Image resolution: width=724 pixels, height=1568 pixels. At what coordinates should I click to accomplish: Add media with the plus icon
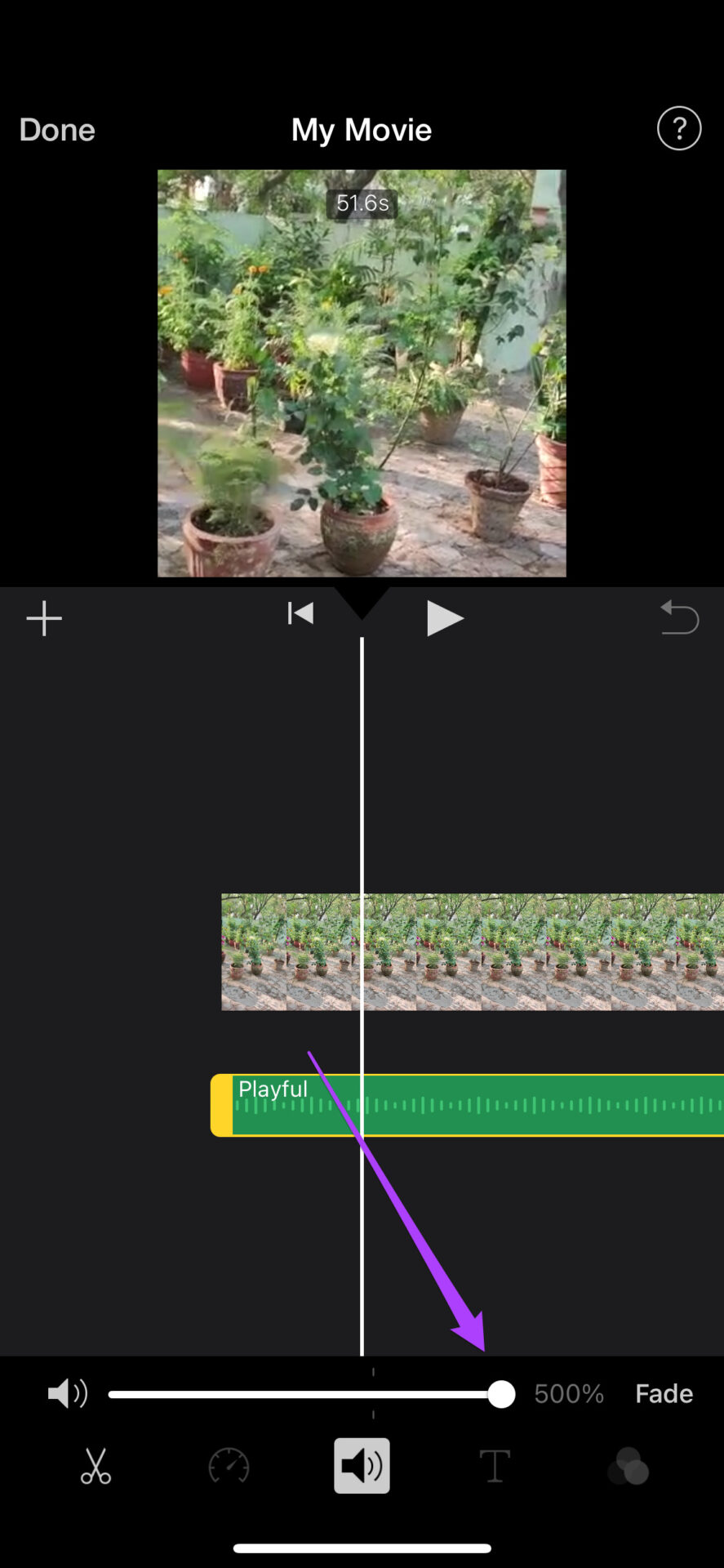[44, 618]
